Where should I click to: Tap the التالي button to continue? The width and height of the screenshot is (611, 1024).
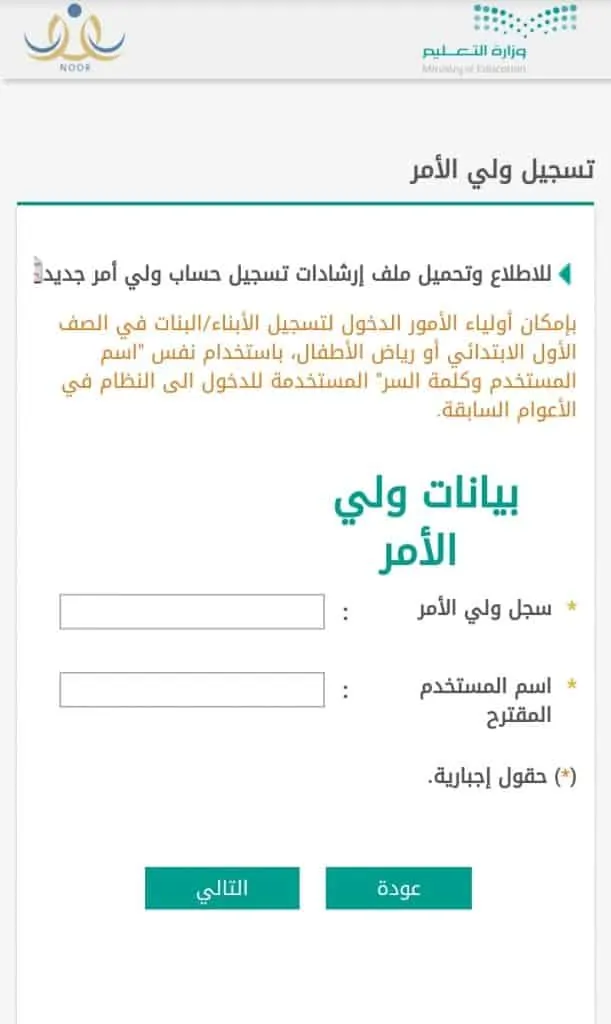click(x=222, y=888)
